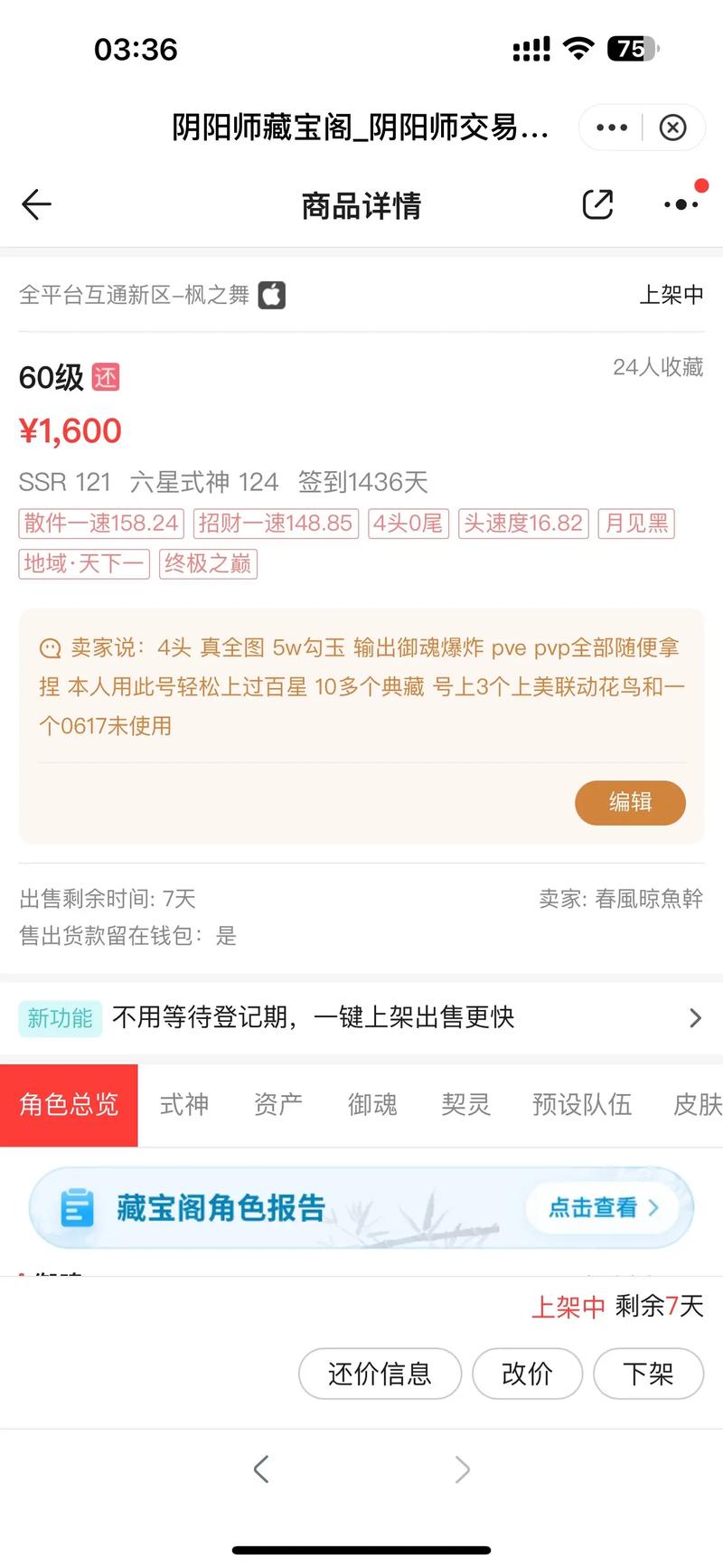The width and height of the screenshot is (723, 1568).
Task: Open the 新功能 quick listing banner
Action: (361, 1017)
